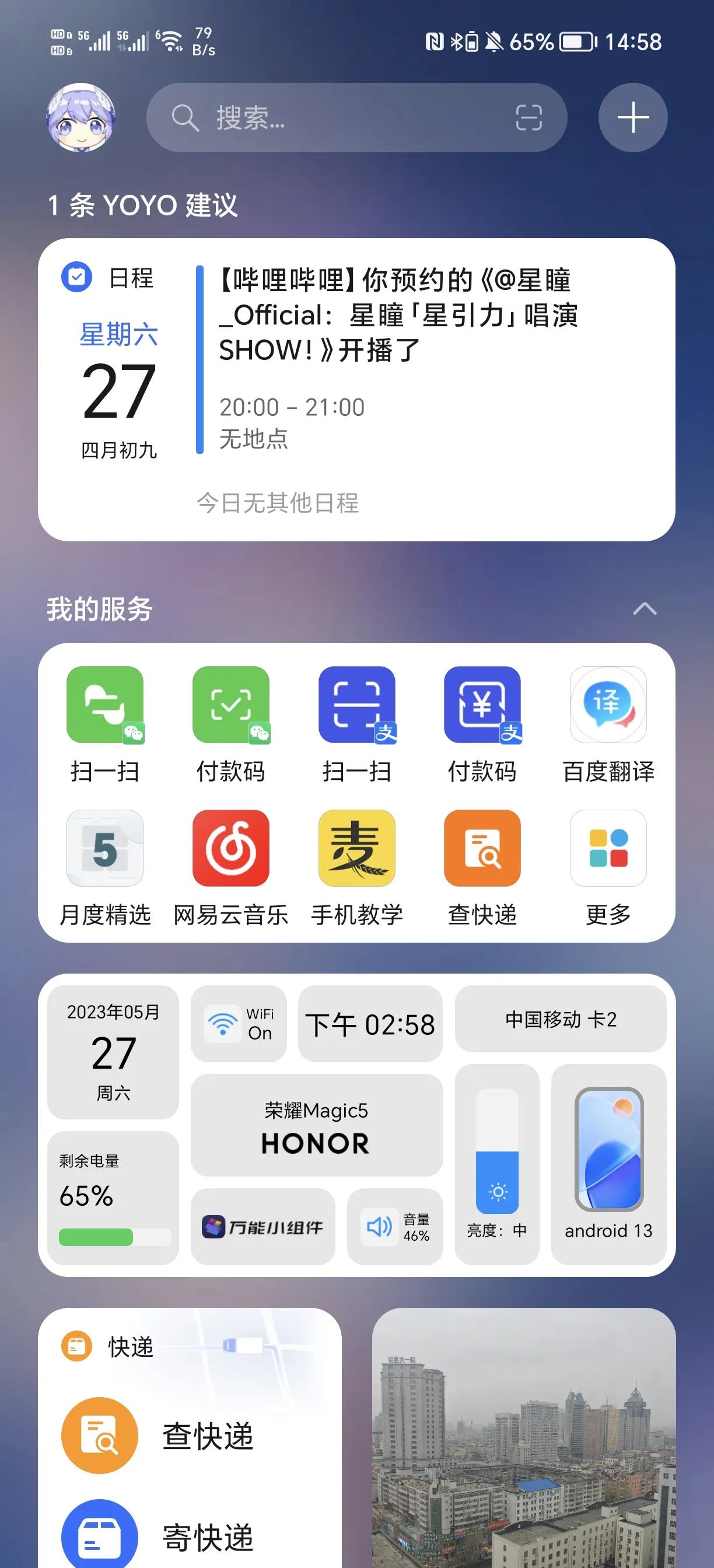Open the code scanner in search bar

click(528, 118)
